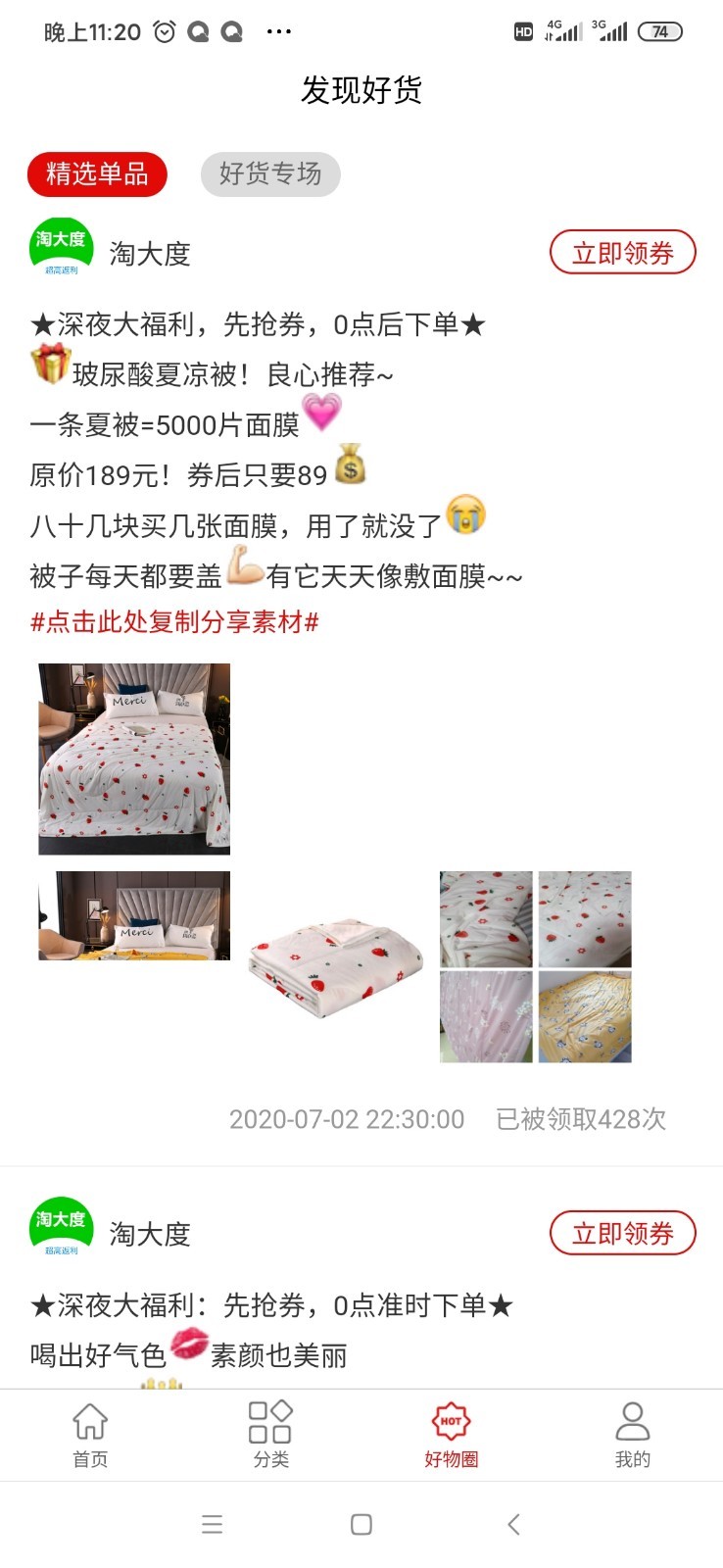The image size is (723, 1568).
Task: Open the four-pattern quilt collage image
Action: coord(536,966)
